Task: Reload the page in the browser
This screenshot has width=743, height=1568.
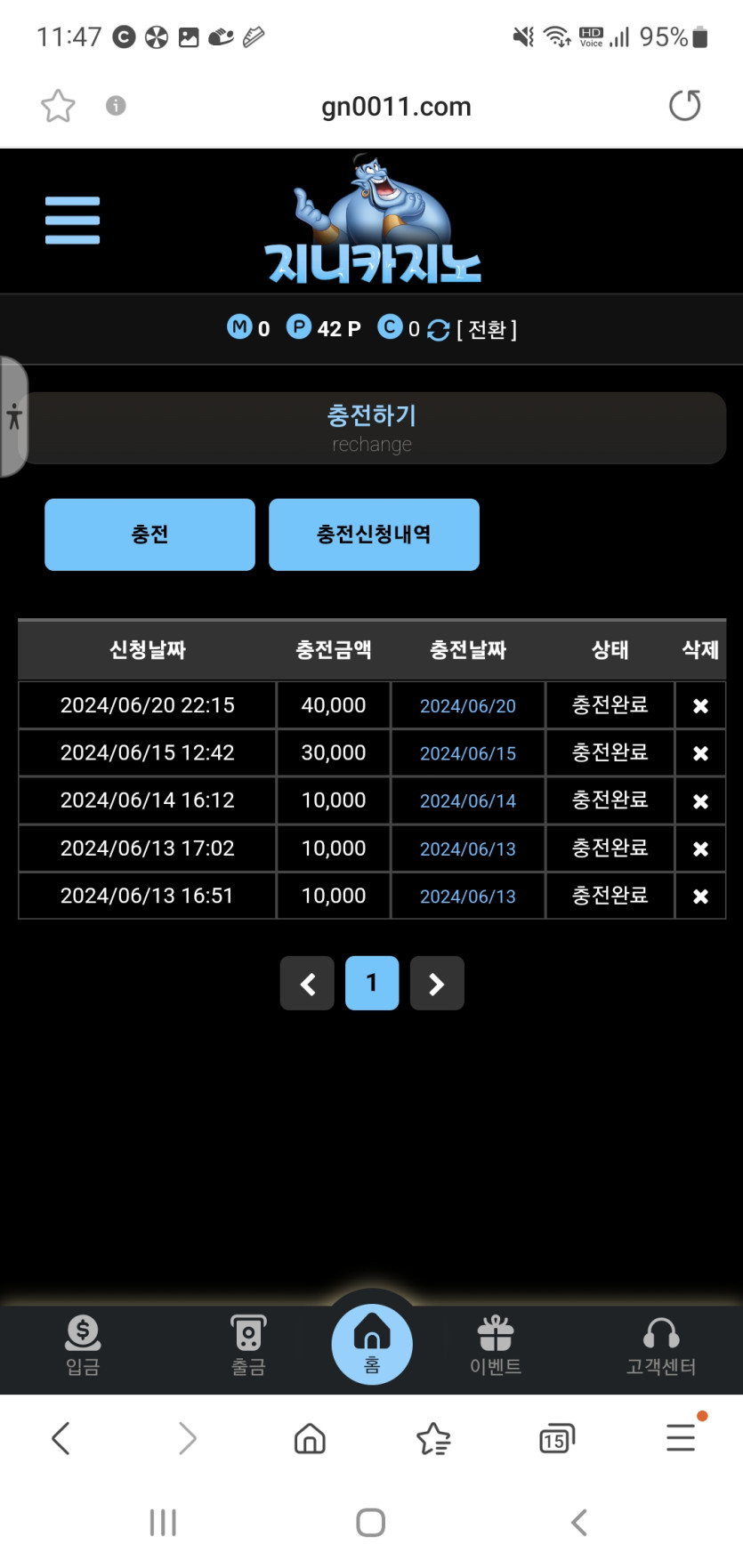Action: (684, 106)
